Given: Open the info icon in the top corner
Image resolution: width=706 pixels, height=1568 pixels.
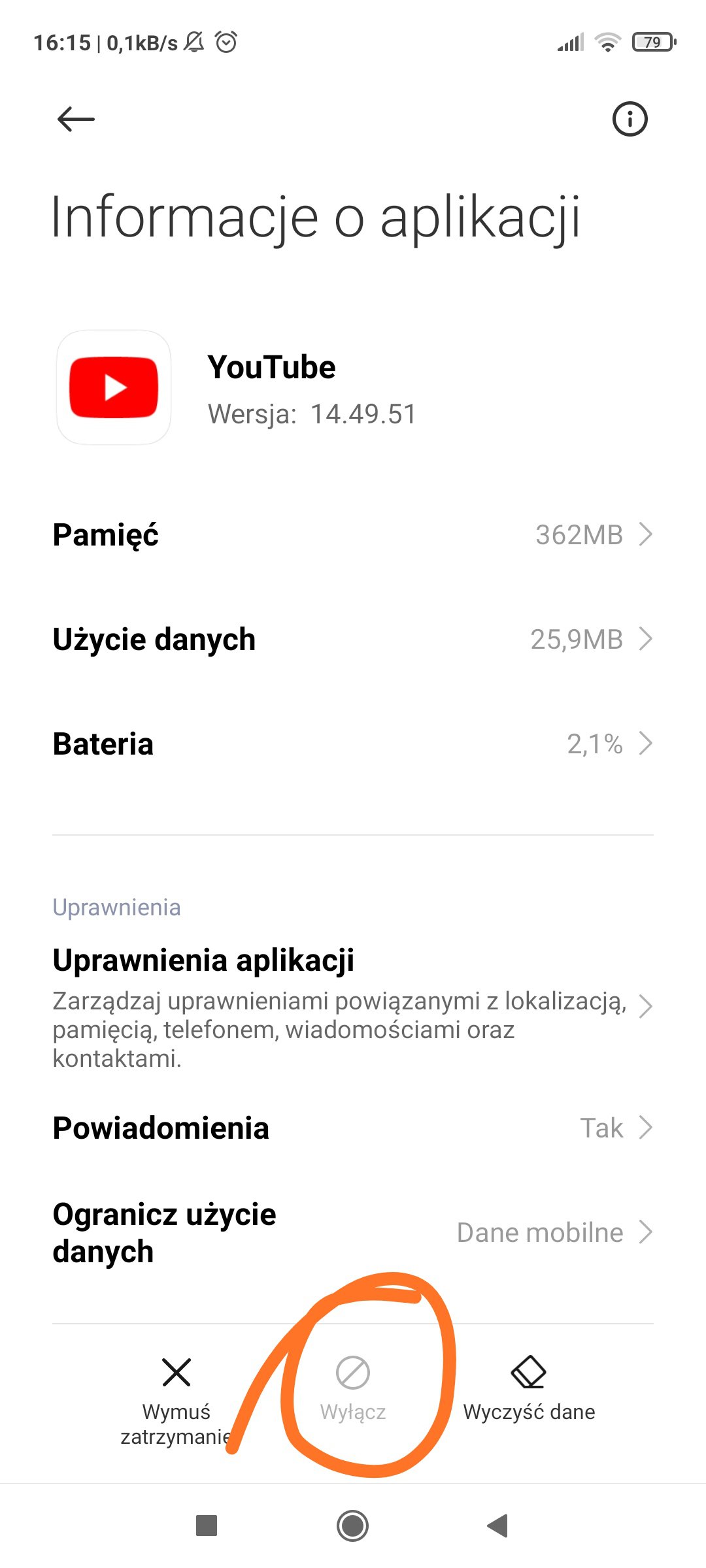Looking at the screenshot, I should (x=630, y=119).
